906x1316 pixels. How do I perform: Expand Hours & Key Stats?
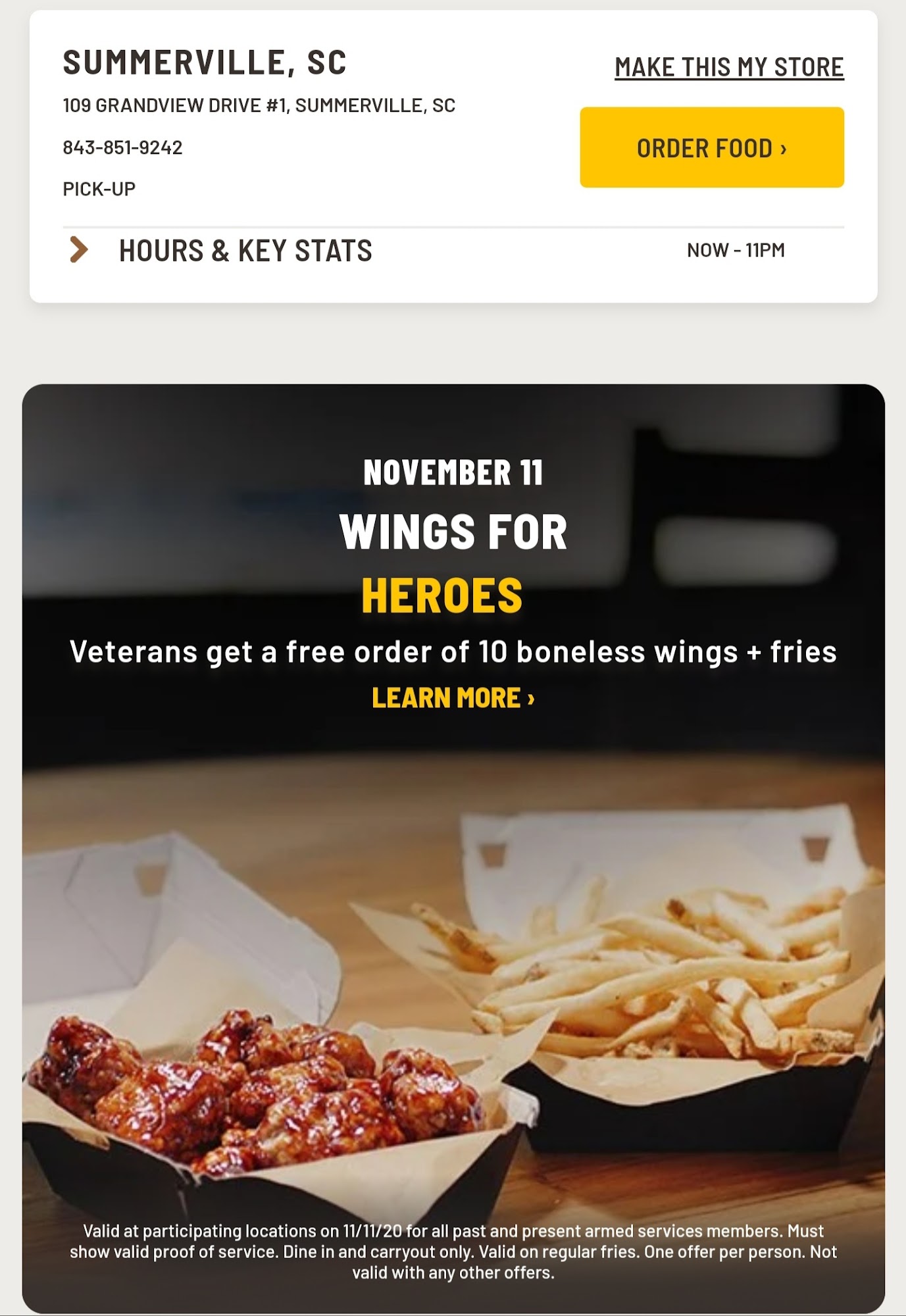click(x=245, y=251)
